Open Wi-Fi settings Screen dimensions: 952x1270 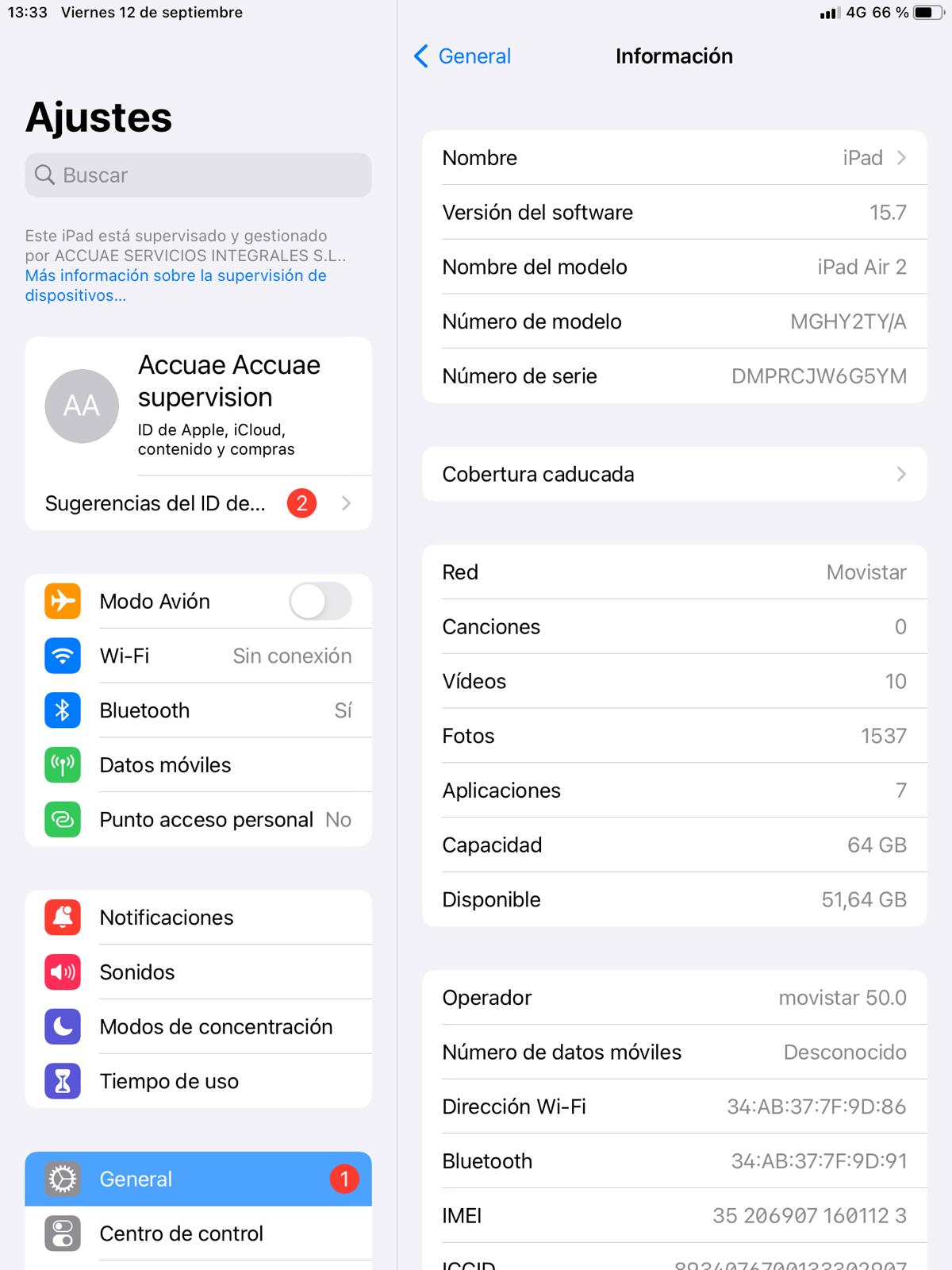pyautogui.click(x=198, y=656)
